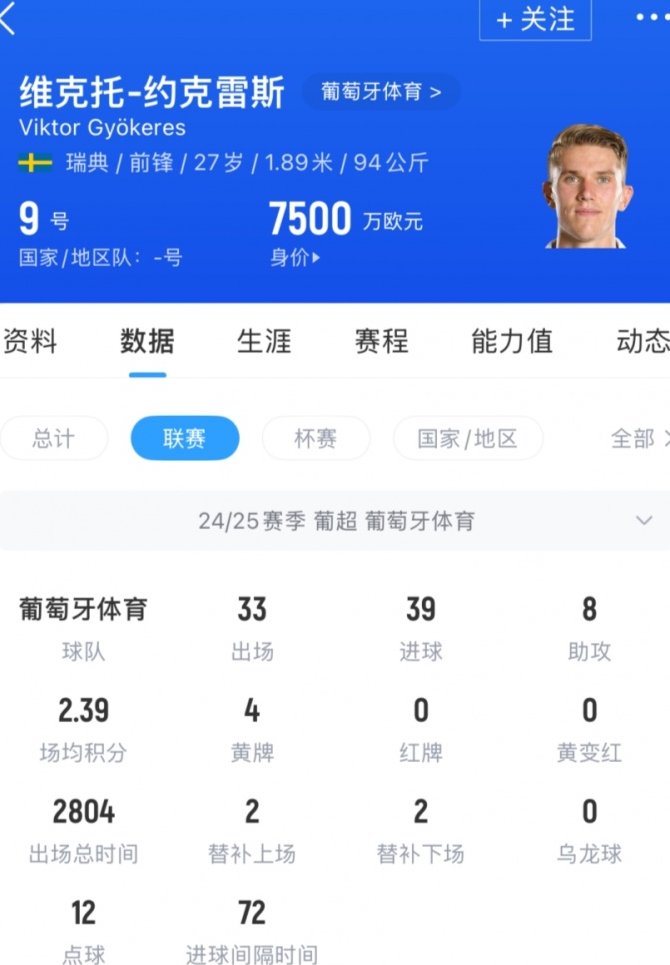Switch to the 赛程 tab
The height and width of the screenshot is (965, 670).
pos(381,341)
